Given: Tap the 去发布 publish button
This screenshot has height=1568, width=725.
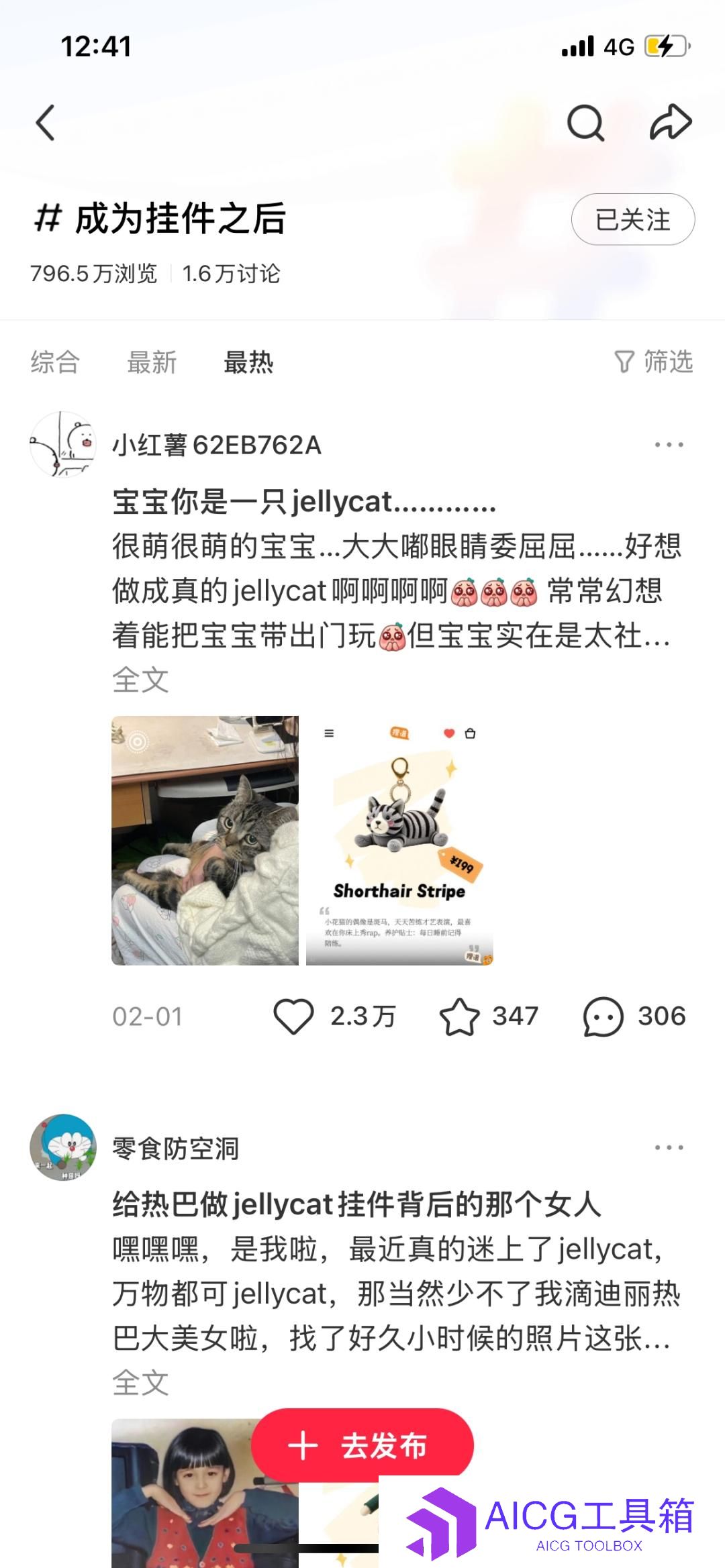Looking at the screenshot, I should pos(362,1445).
